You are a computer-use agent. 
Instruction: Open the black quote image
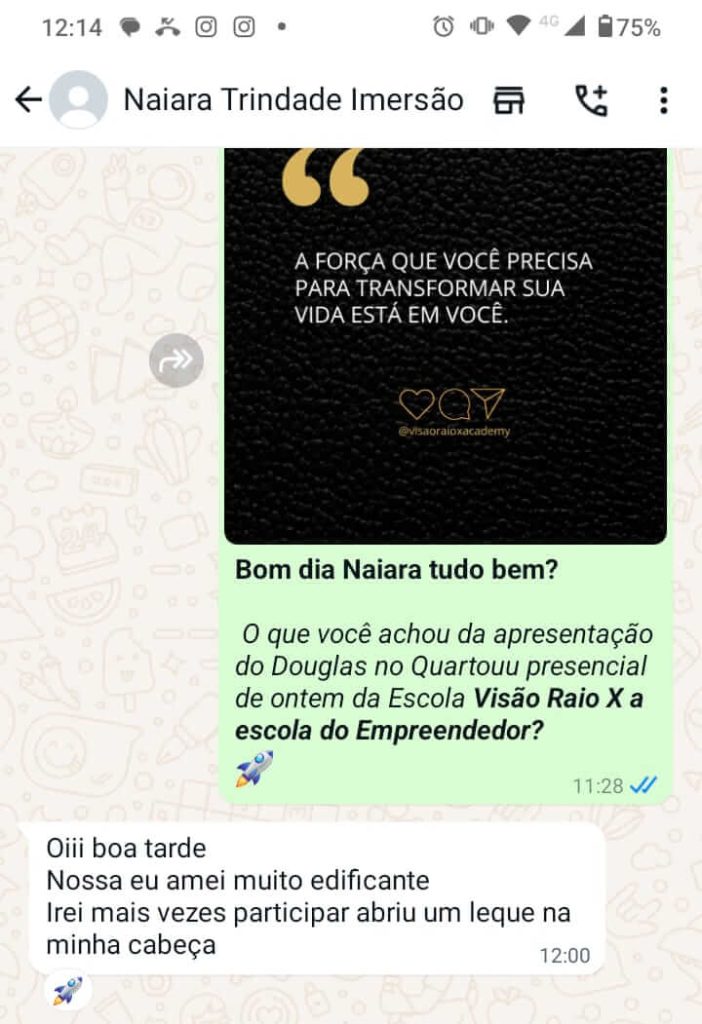click(445, 345)
